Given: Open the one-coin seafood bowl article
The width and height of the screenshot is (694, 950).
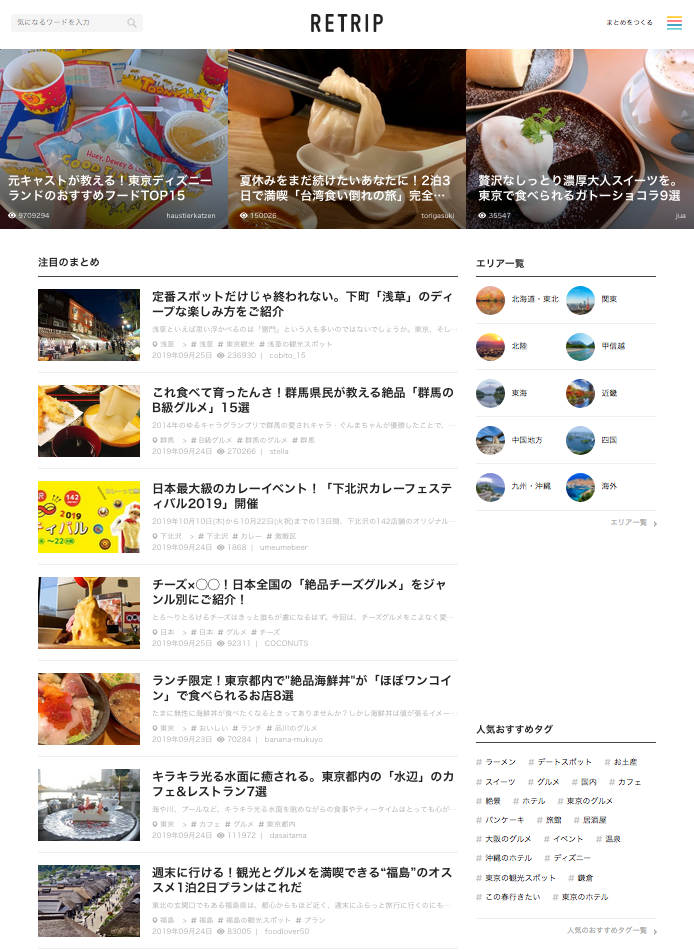Looking at the screenshot, I should 303,687.
